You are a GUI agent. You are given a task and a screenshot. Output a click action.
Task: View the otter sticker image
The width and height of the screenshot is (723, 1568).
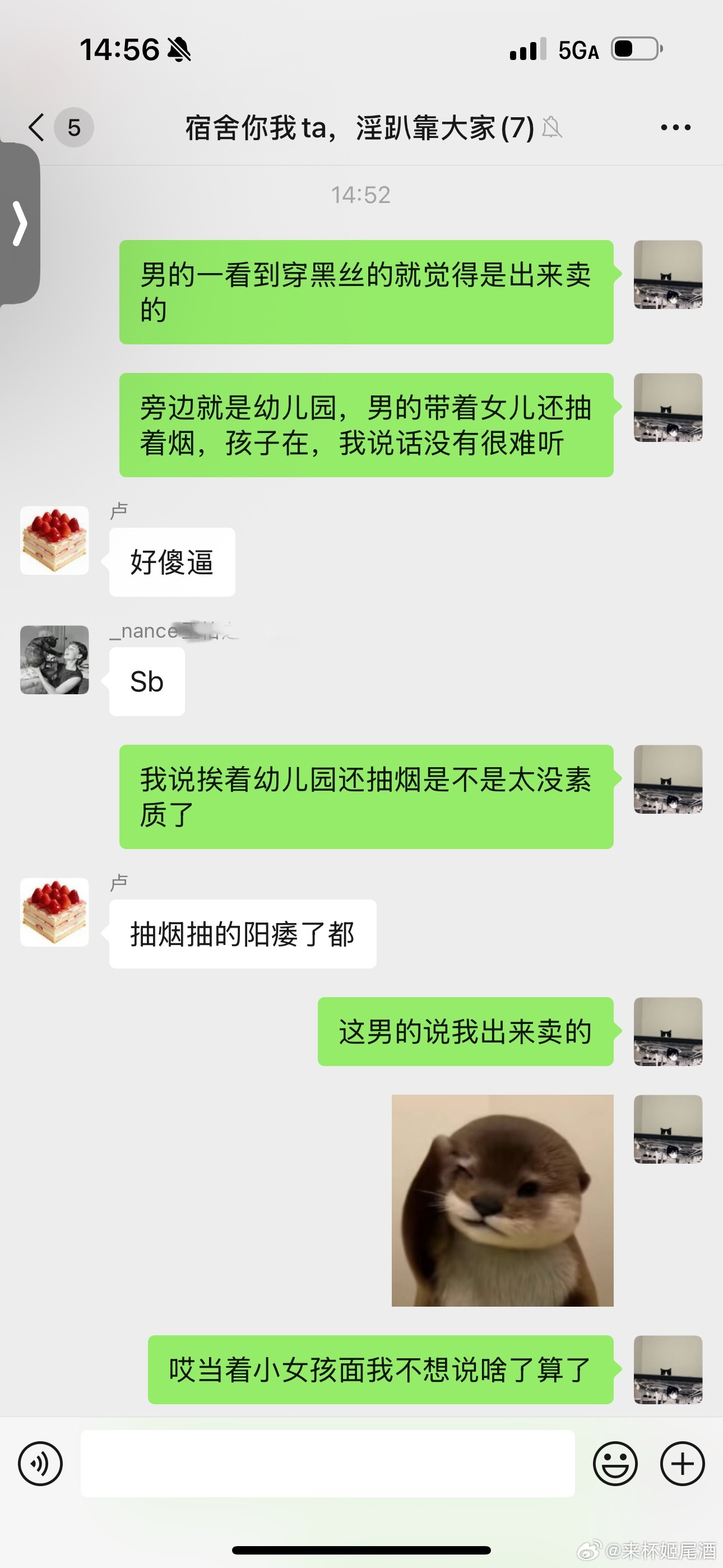502,1200
